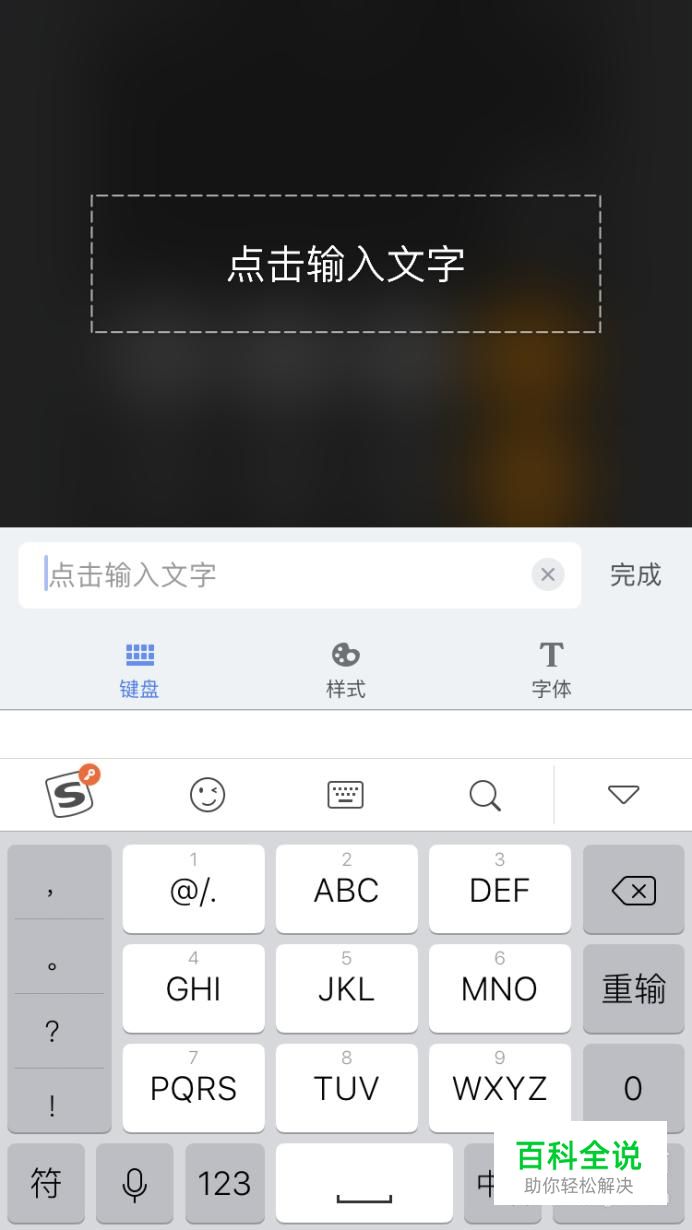The image size is (692, 1230).
Task: Collapse the keyboard with down arrow
Action: [x=623, y=794]
